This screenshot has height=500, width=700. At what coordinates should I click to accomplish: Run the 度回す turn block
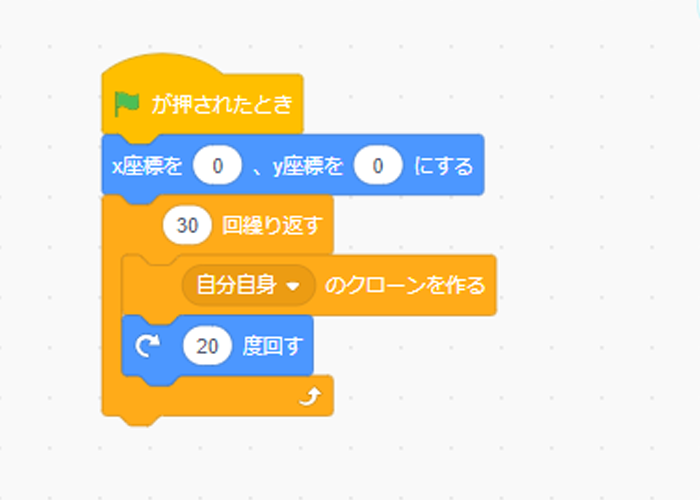(x=278, y=346)
